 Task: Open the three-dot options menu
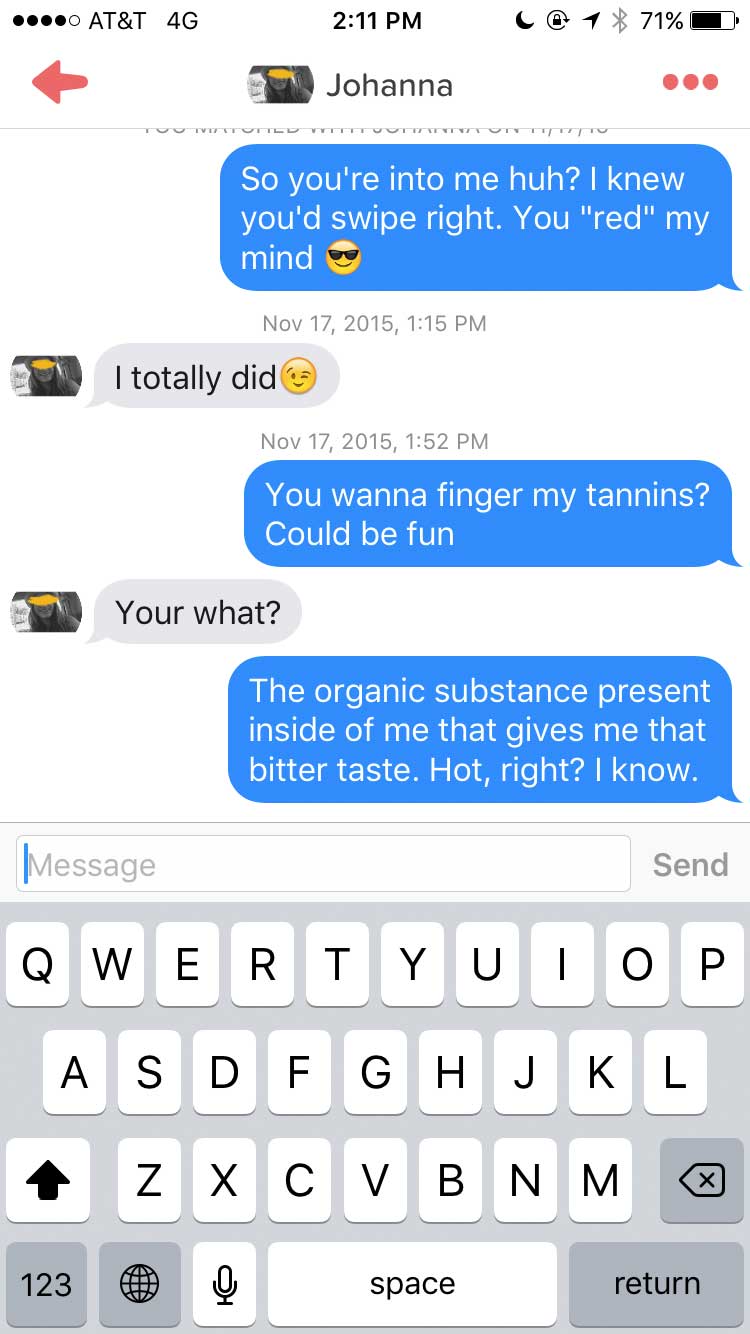[690, 82]
